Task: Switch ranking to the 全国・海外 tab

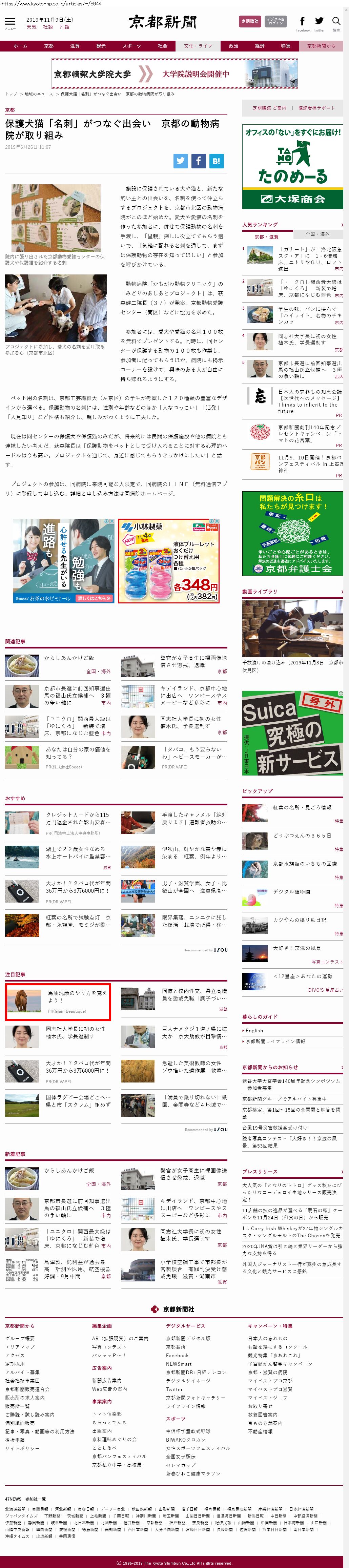Action: point(317,234)
